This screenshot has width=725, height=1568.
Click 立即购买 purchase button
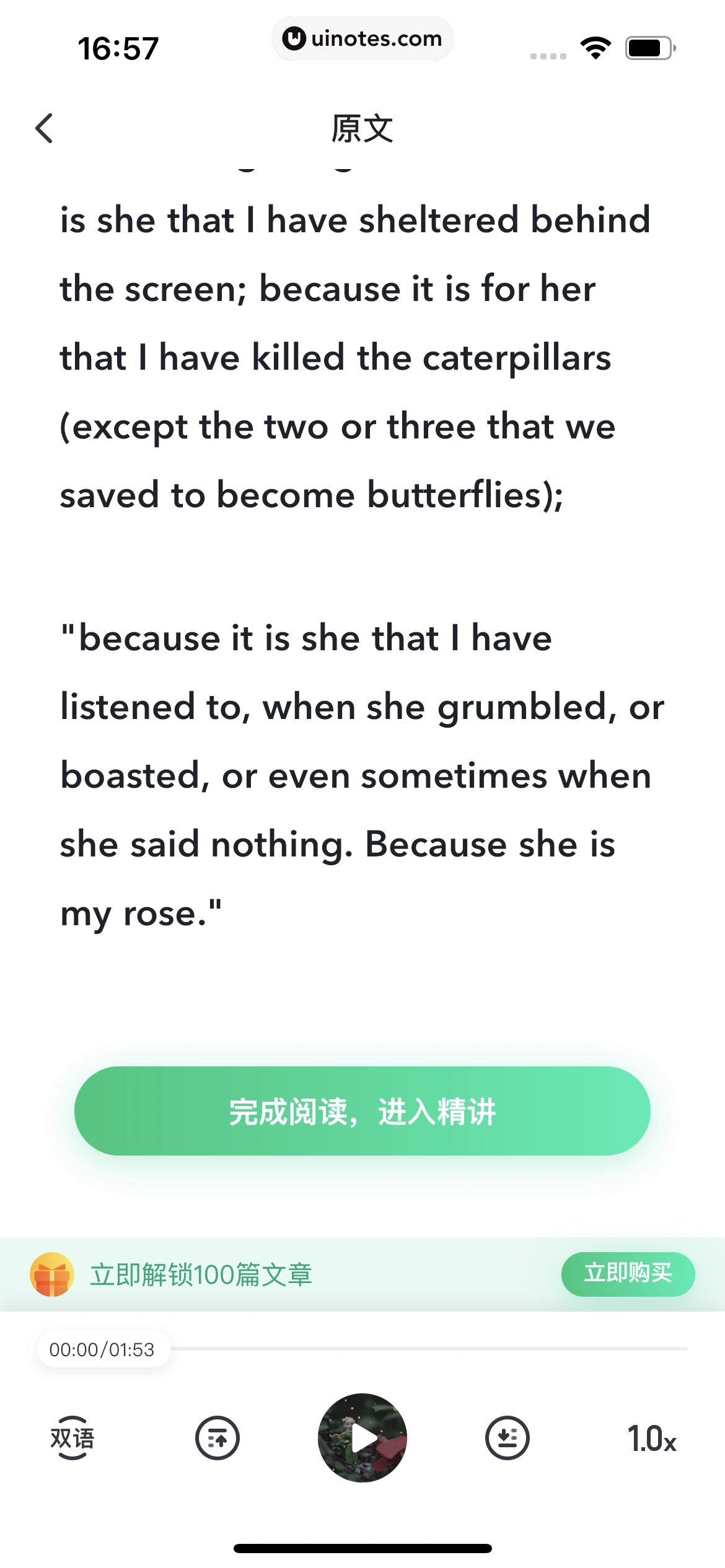(x=628, y=1274)
